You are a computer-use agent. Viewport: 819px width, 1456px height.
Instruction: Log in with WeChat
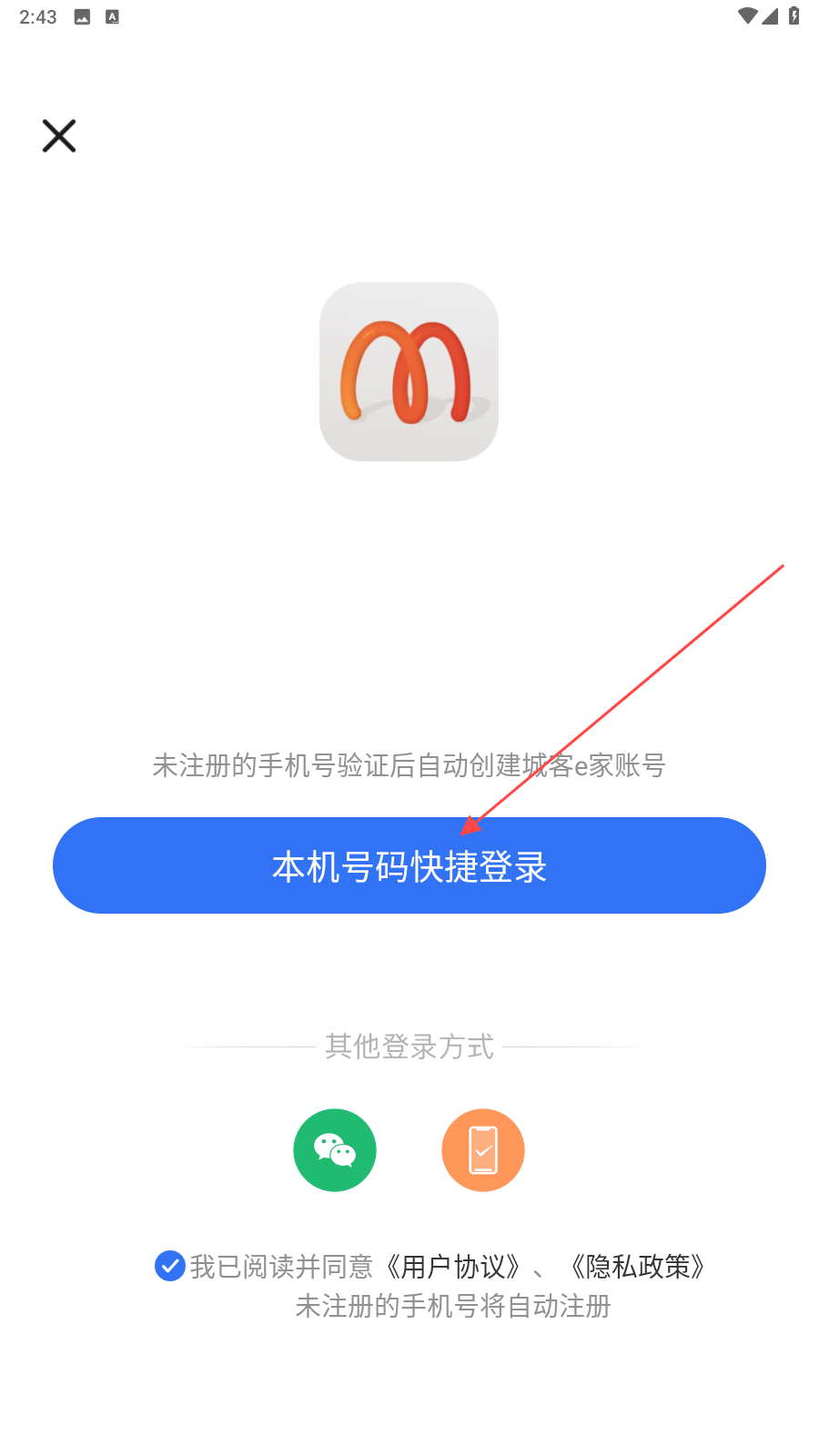coord(335,1150)
